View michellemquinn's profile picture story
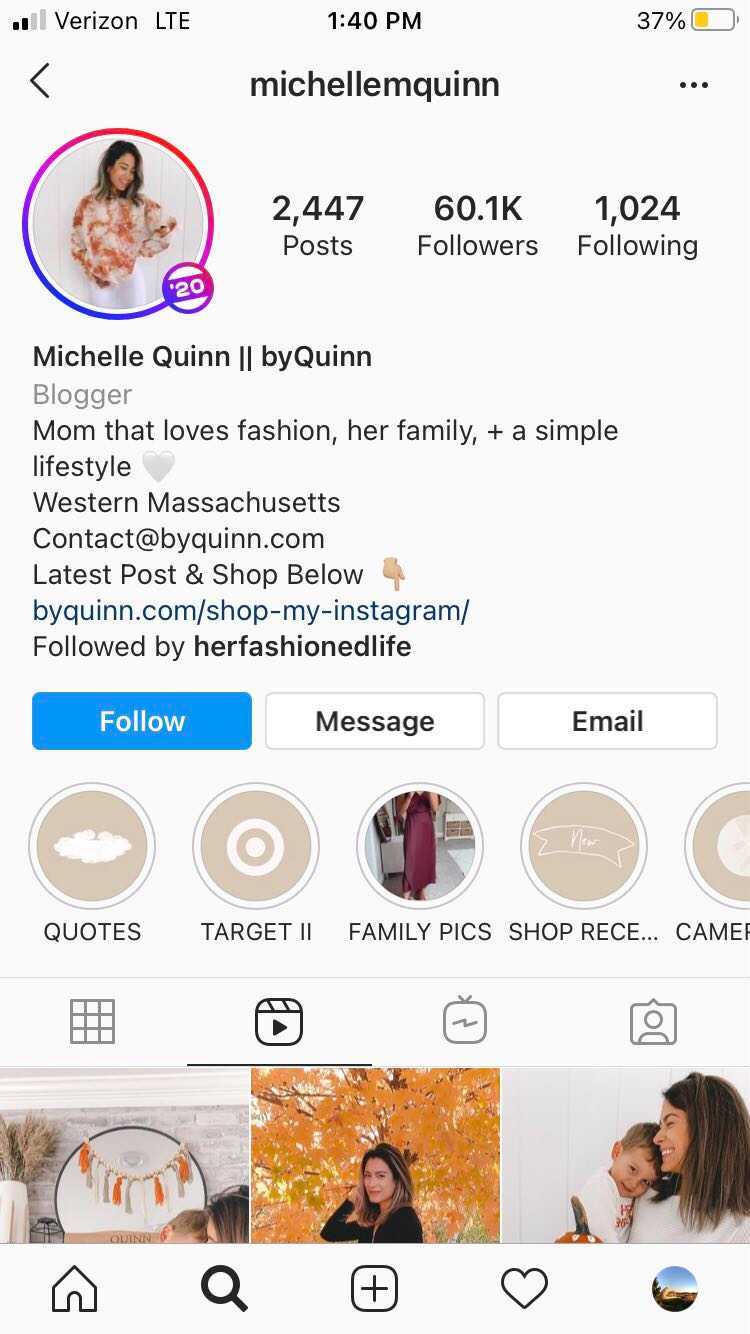The width and height of the screenshot is (750, 1334). coord(118,224)
